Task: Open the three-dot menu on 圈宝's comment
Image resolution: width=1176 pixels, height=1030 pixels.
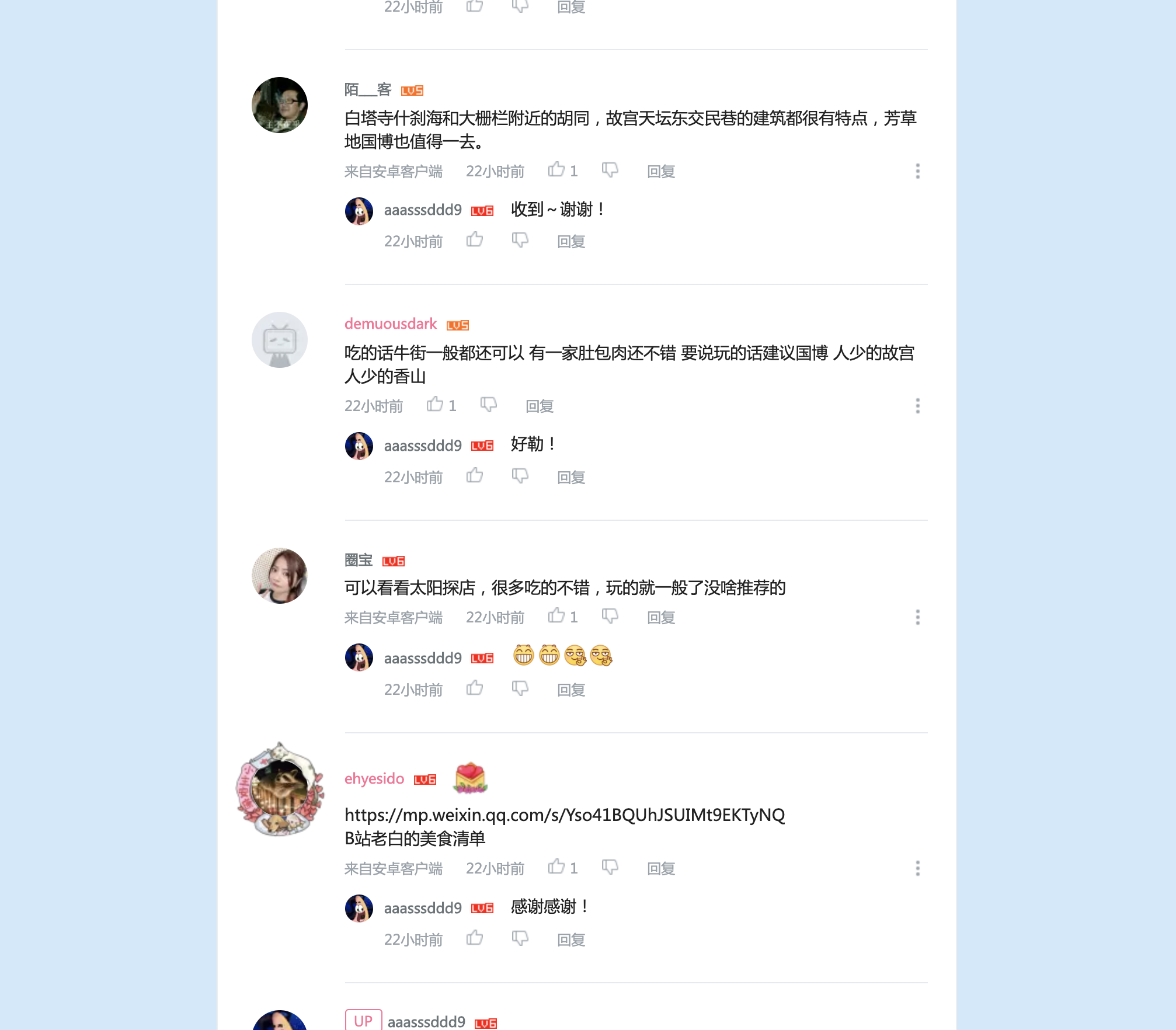Action: 917,617
